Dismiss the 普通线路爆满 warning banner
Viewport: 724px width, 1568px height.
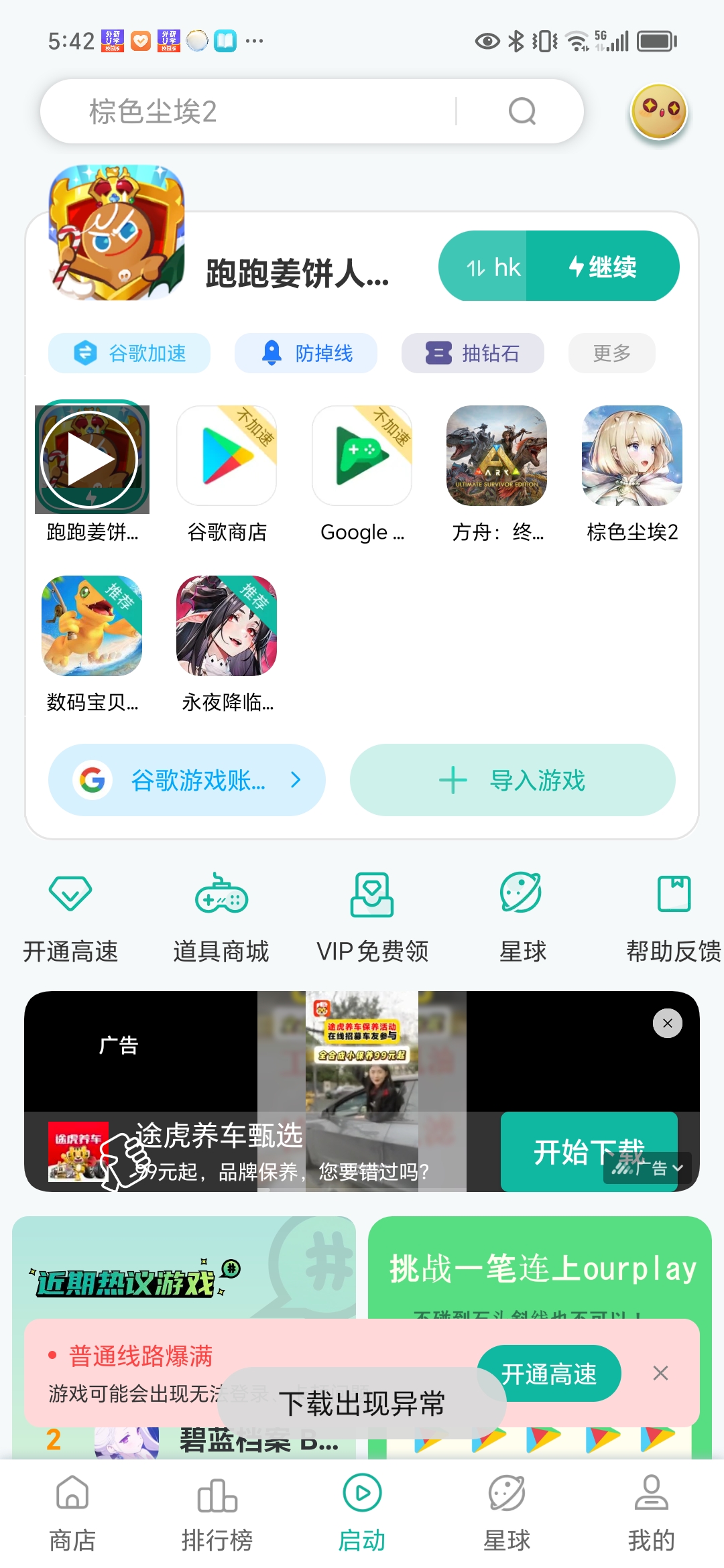coord(660,1373)
